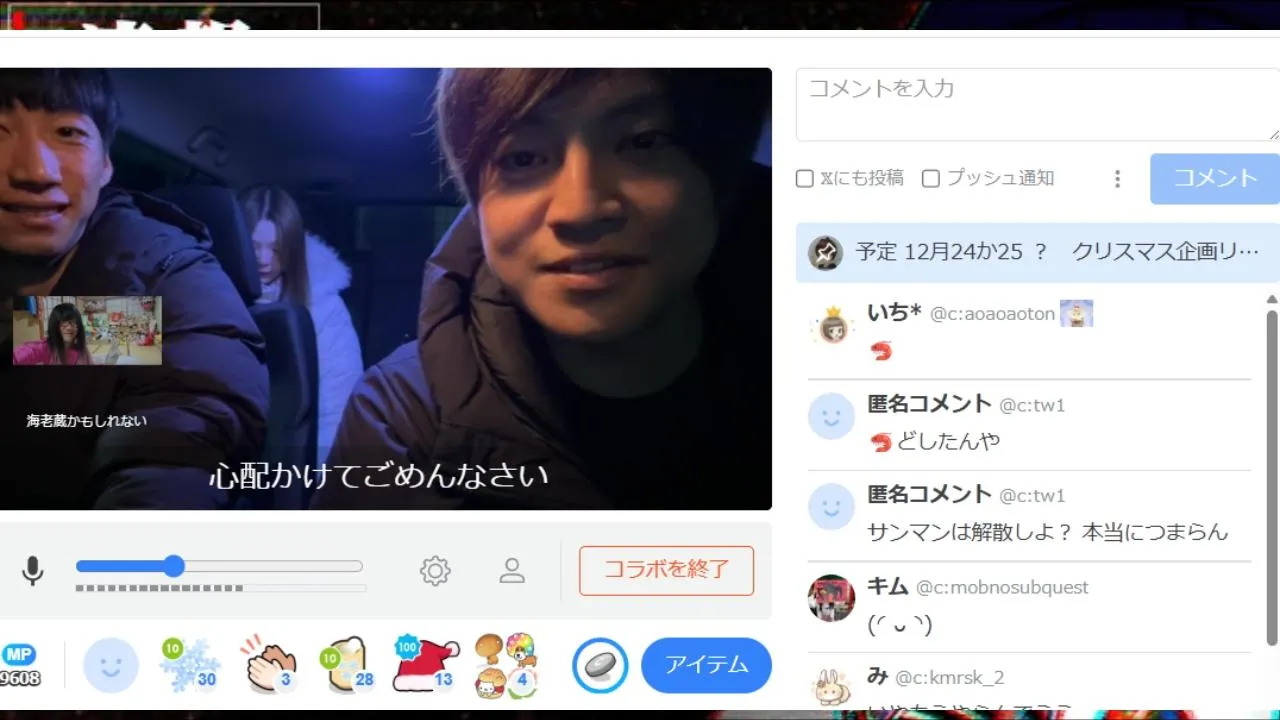Mute the microphone
Viewport: 1280px width, 720px height.
pos(33,571)
